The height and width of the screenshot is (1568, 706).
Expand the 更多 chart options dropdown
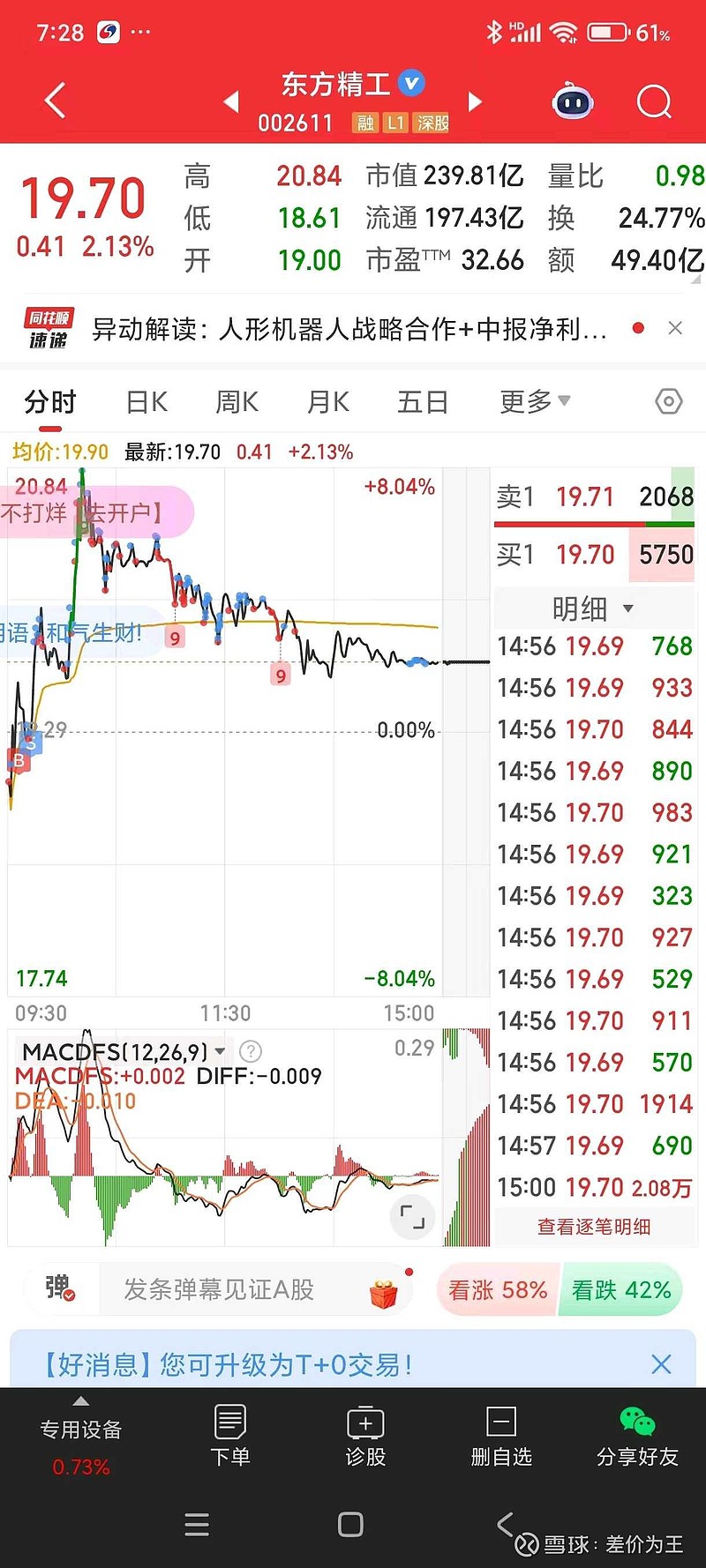click(535, 402)
